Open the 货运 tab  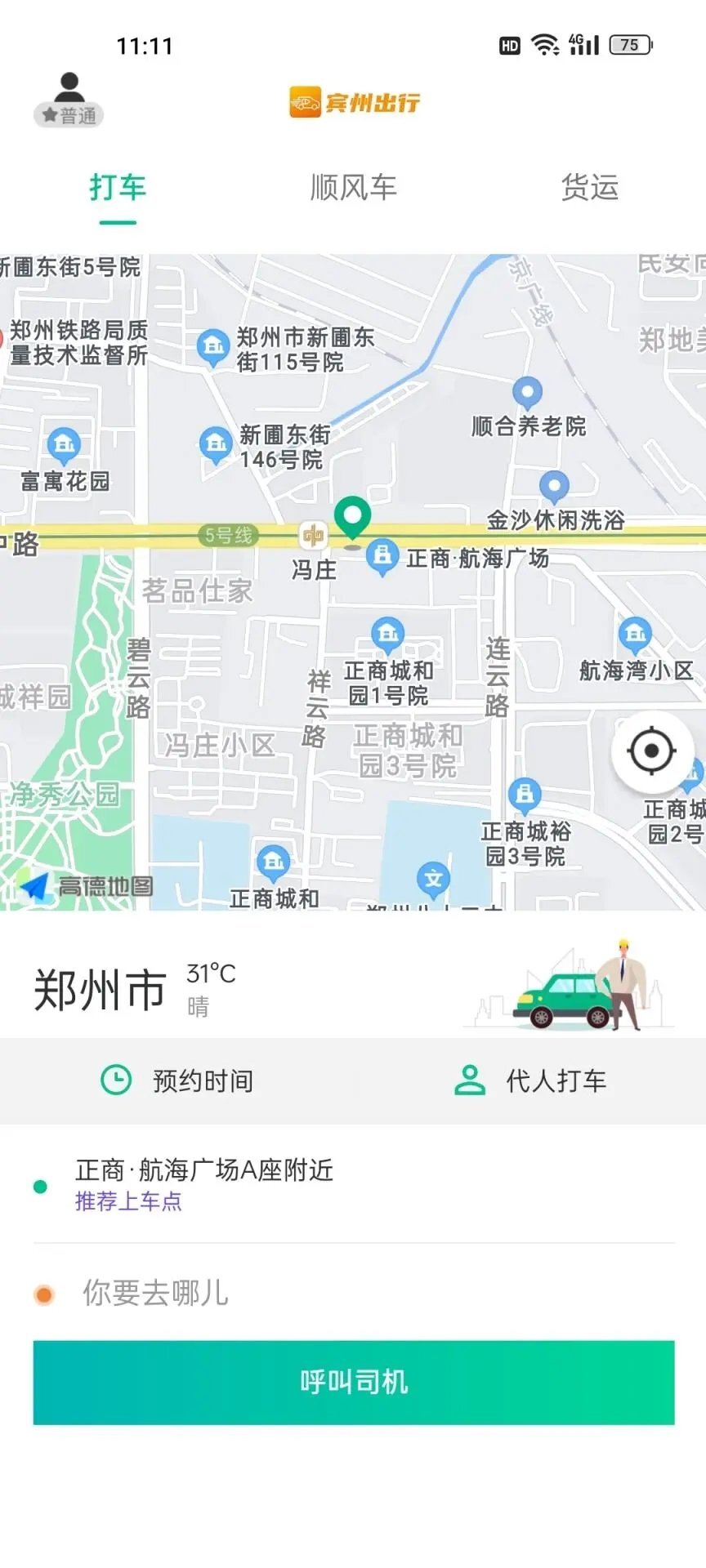coord(590,188)
